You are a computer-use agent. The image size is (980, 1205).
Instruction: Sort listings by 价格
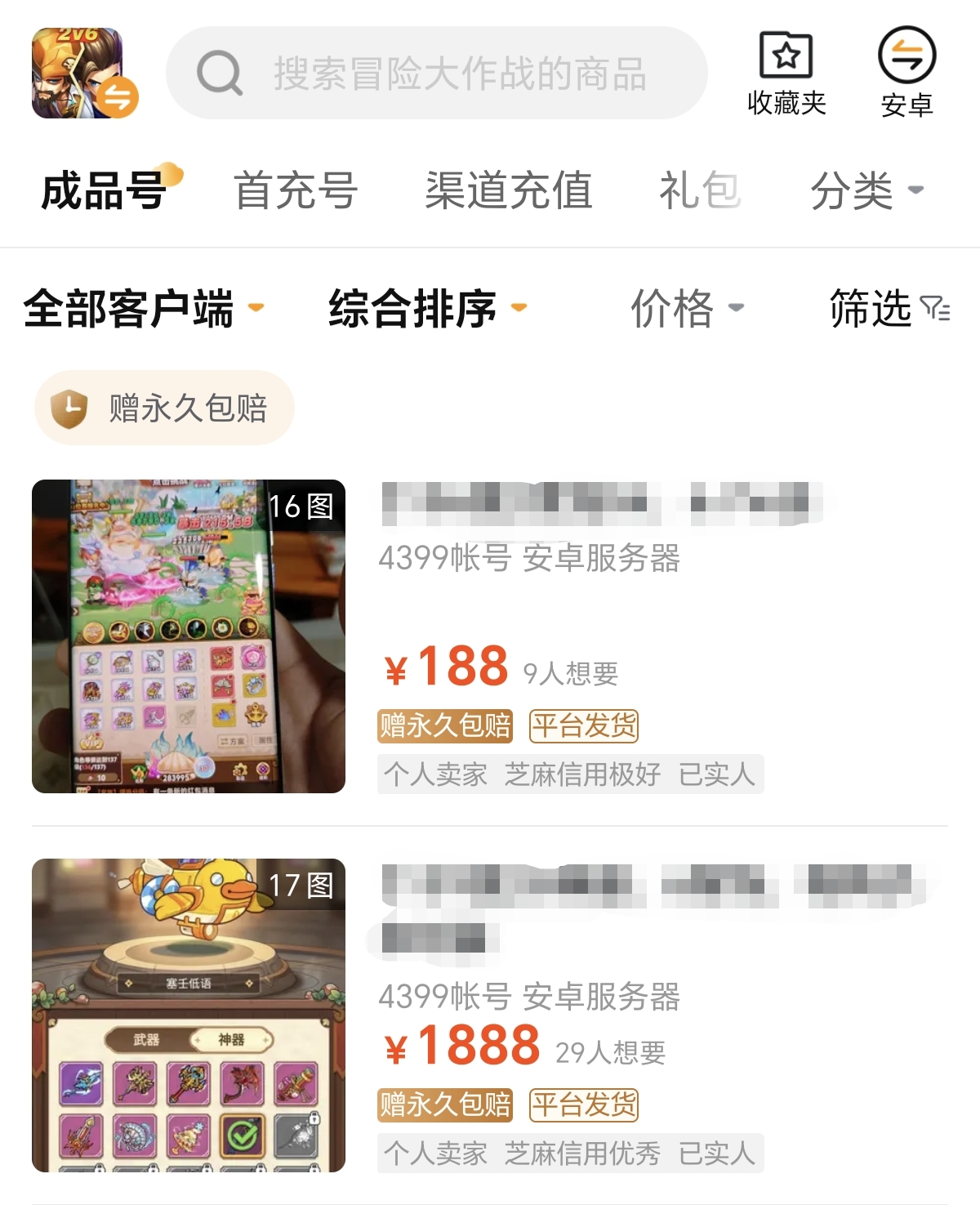[686, 309]
